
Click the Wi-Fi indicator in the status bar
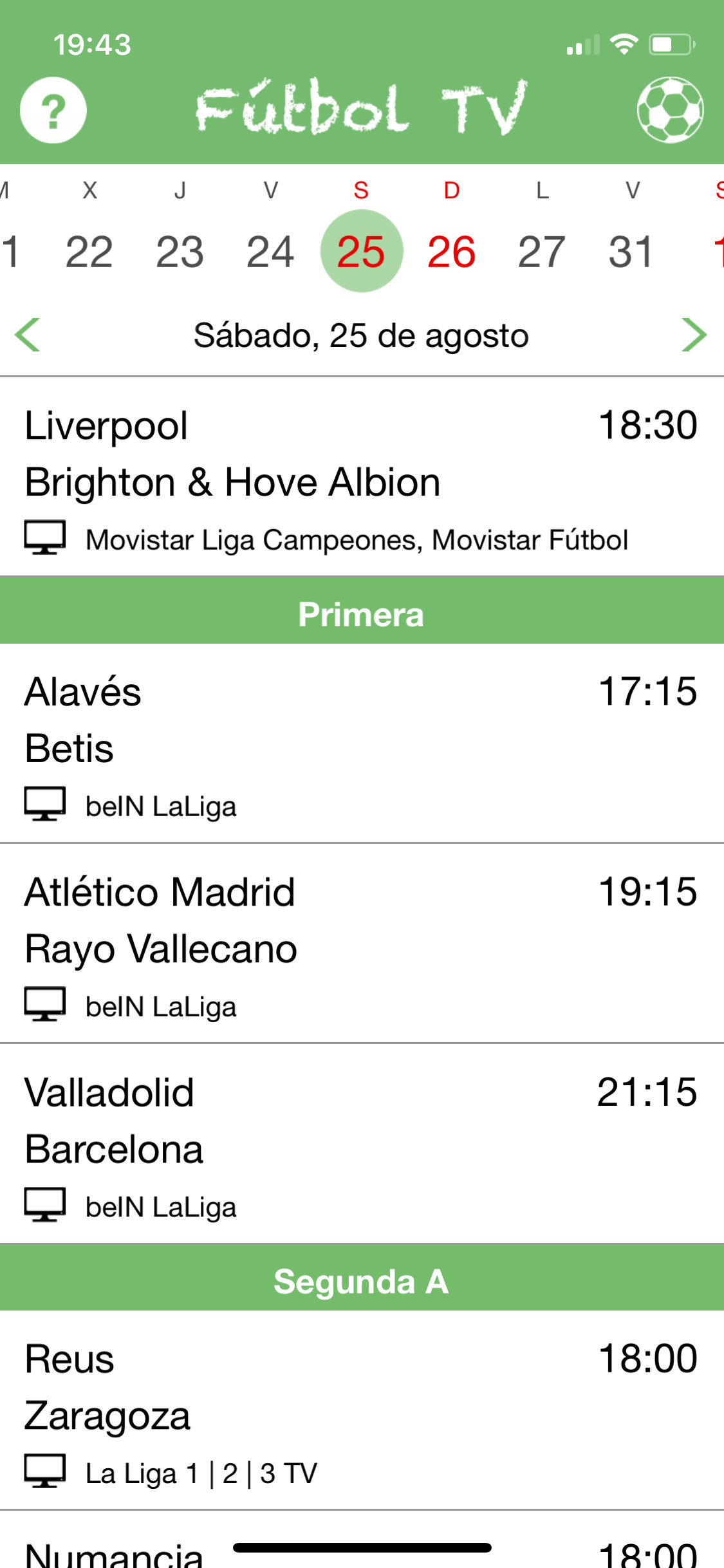(x=623, y=44)
